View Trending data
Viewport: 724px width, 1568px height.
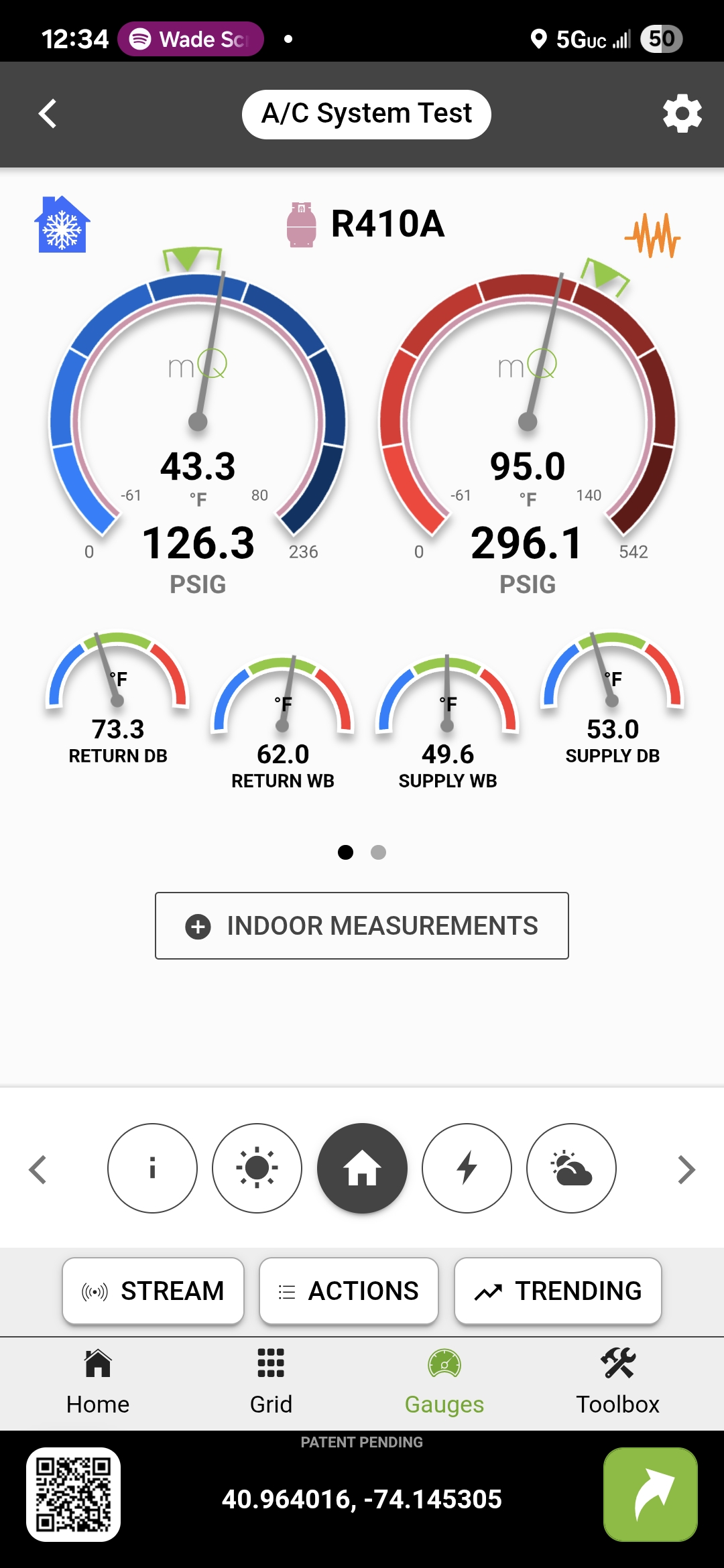tap(558, 1291)
